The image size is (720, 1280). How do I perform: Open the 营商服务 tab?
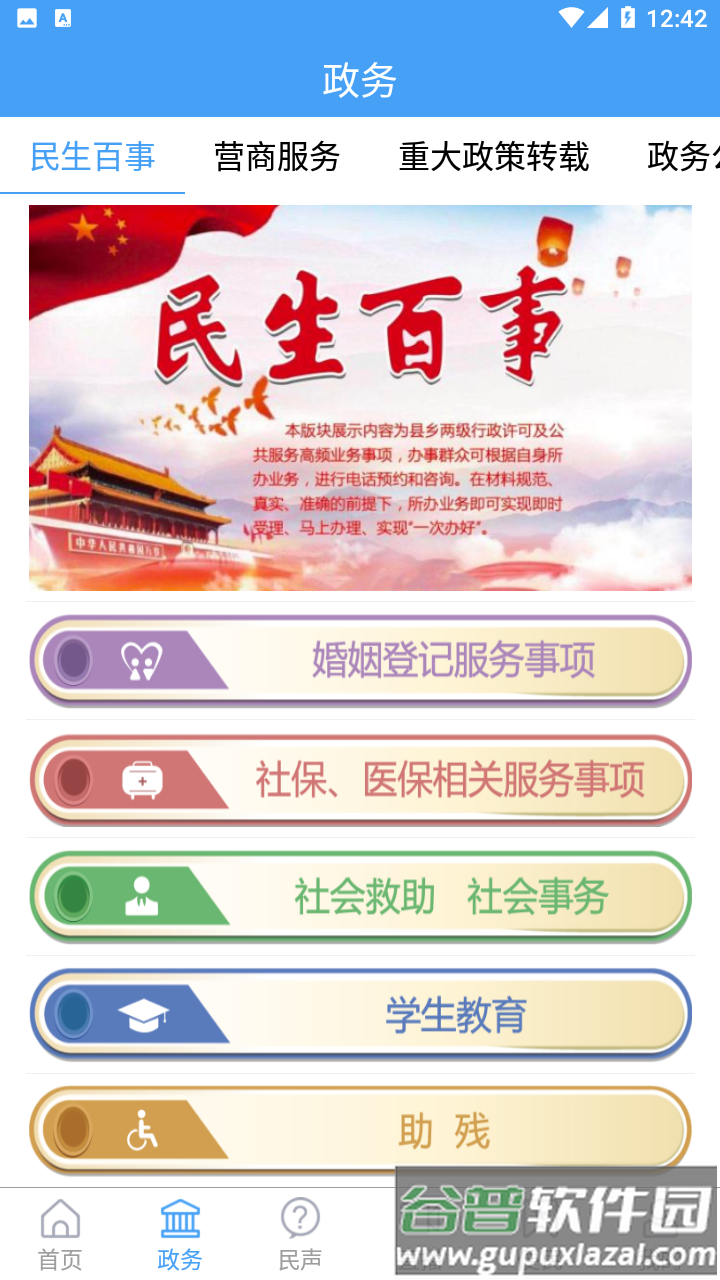tap(277, 157)
